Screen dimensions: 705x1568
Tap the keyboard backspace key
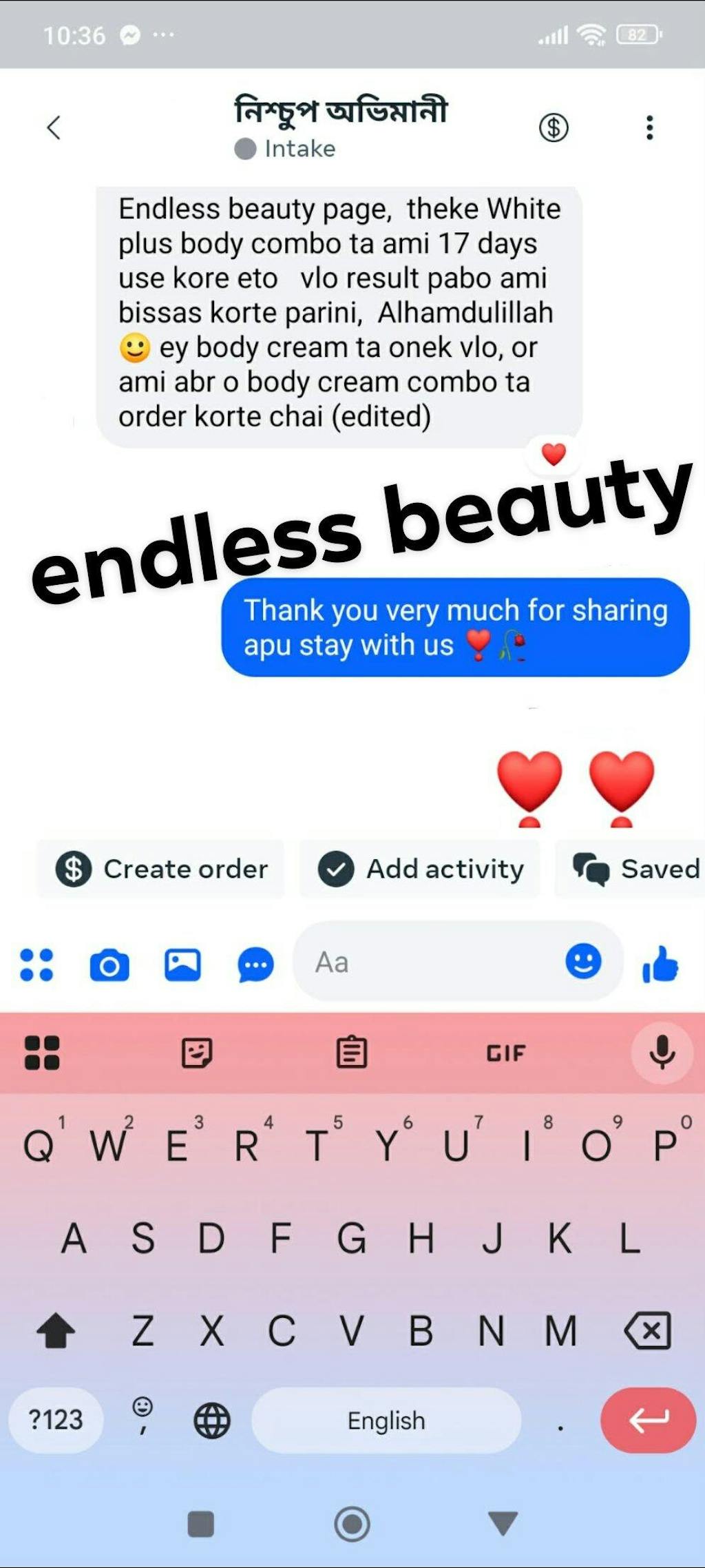pyautogui.click(x=647, y=1330)
